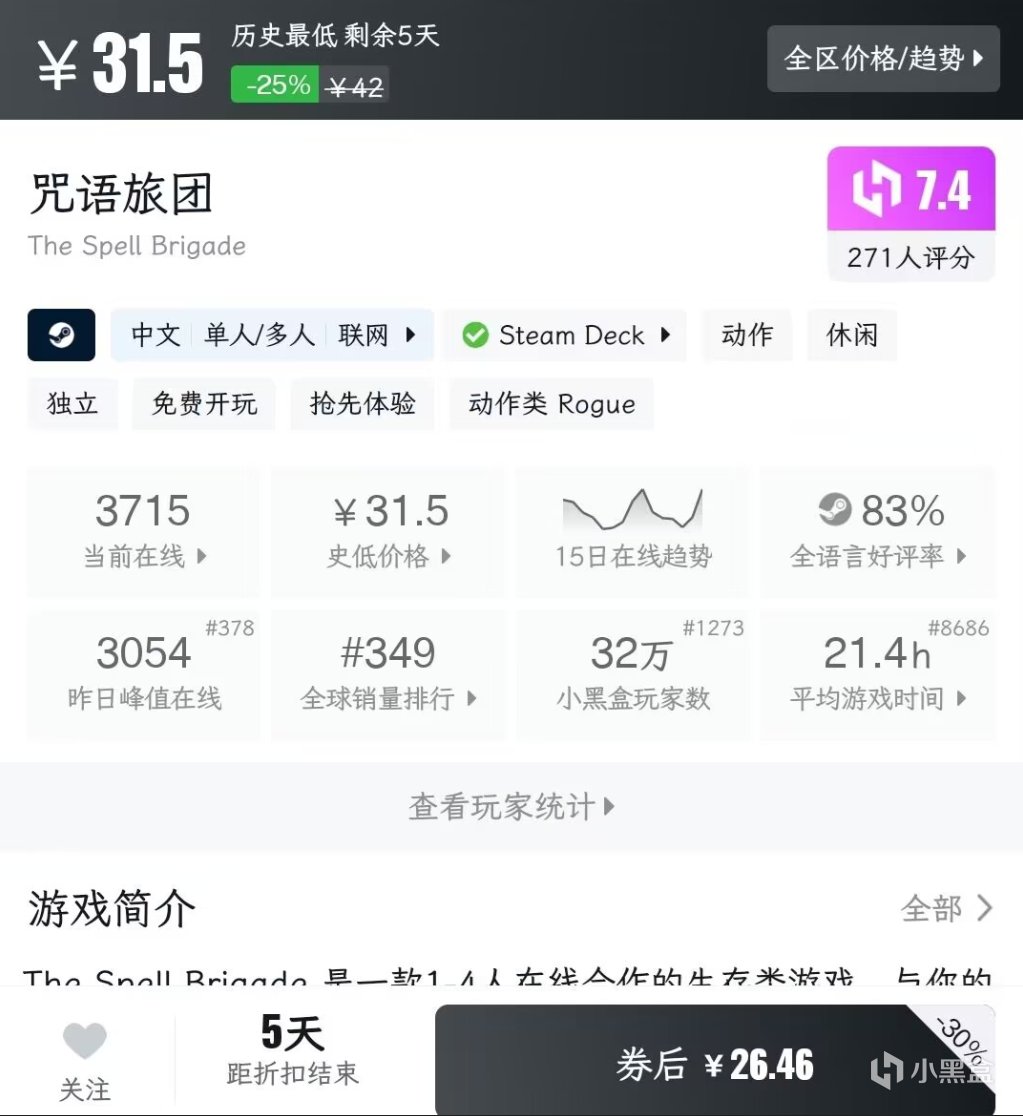The image size is (1023, 1116).
Task: Expand the Steam Deck compatibility chip
Action: tap(565, 335)
